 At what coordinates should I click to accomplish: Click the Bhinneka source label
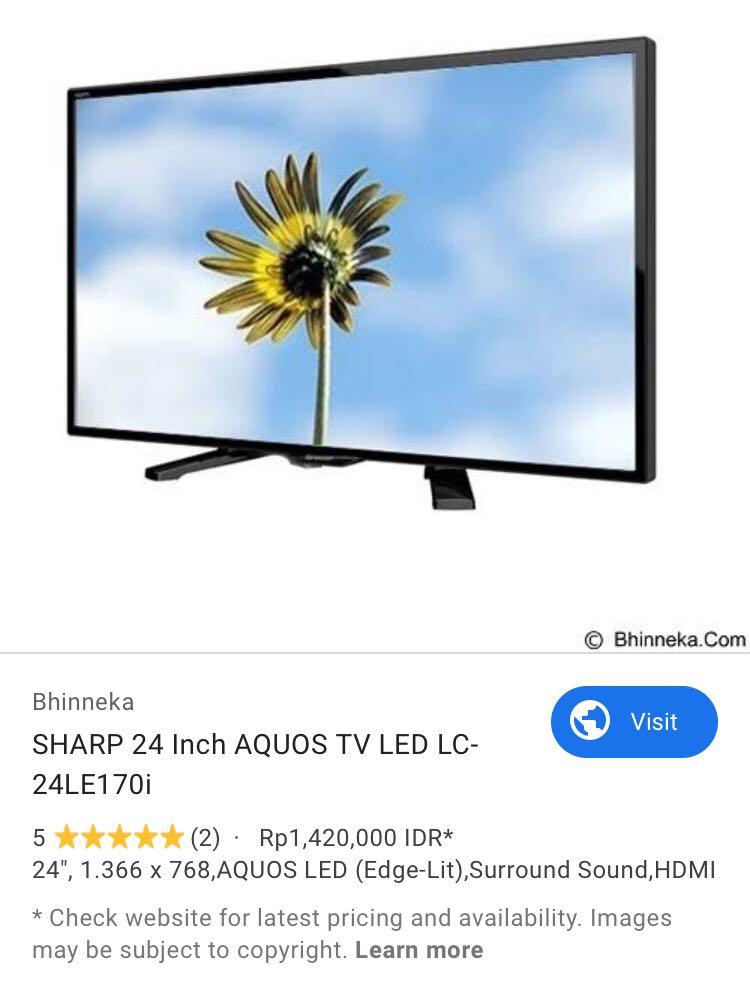pos(84,702)
